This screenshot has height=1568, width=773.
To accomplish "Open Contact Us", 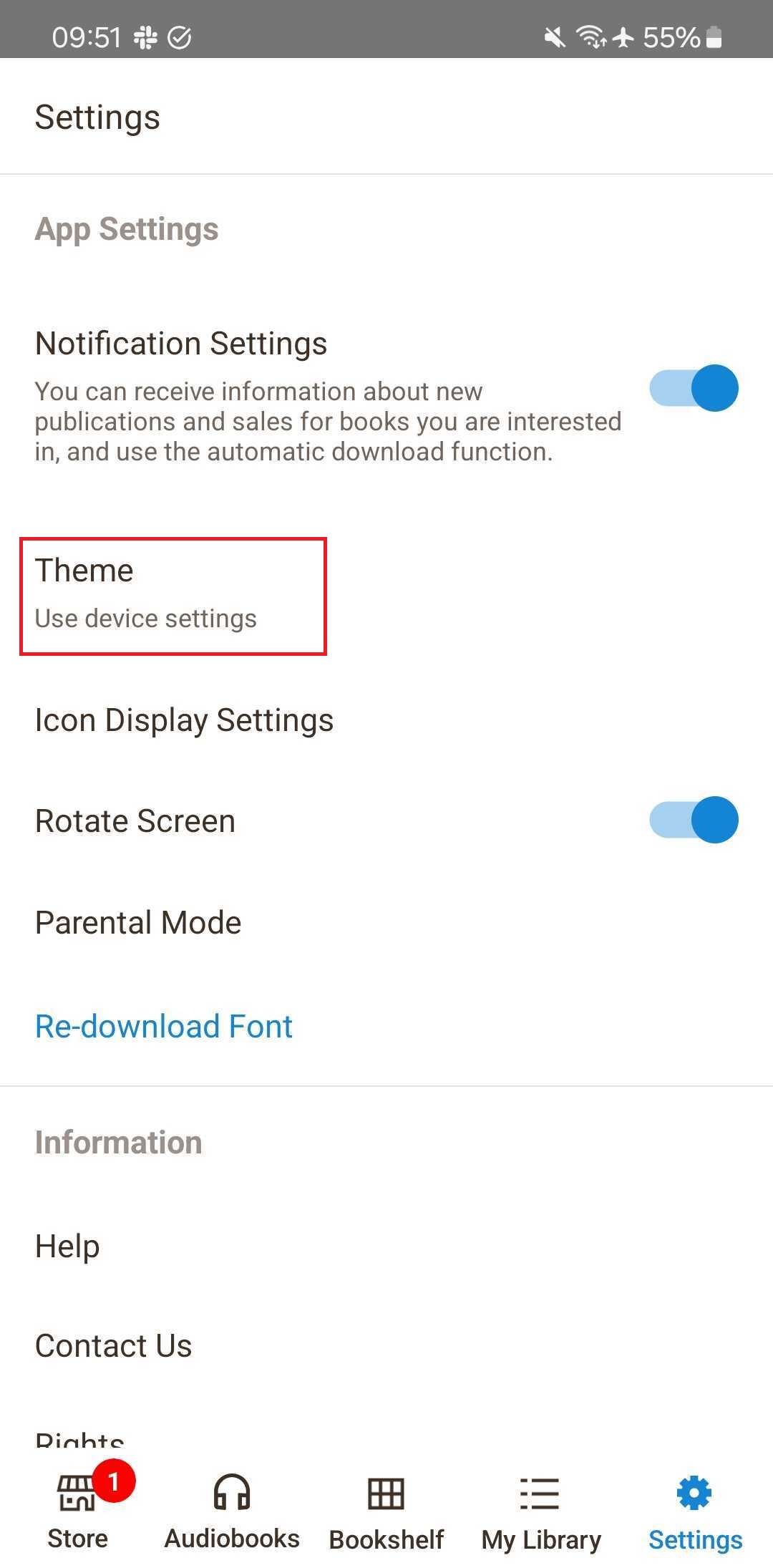I will 114,1346.
